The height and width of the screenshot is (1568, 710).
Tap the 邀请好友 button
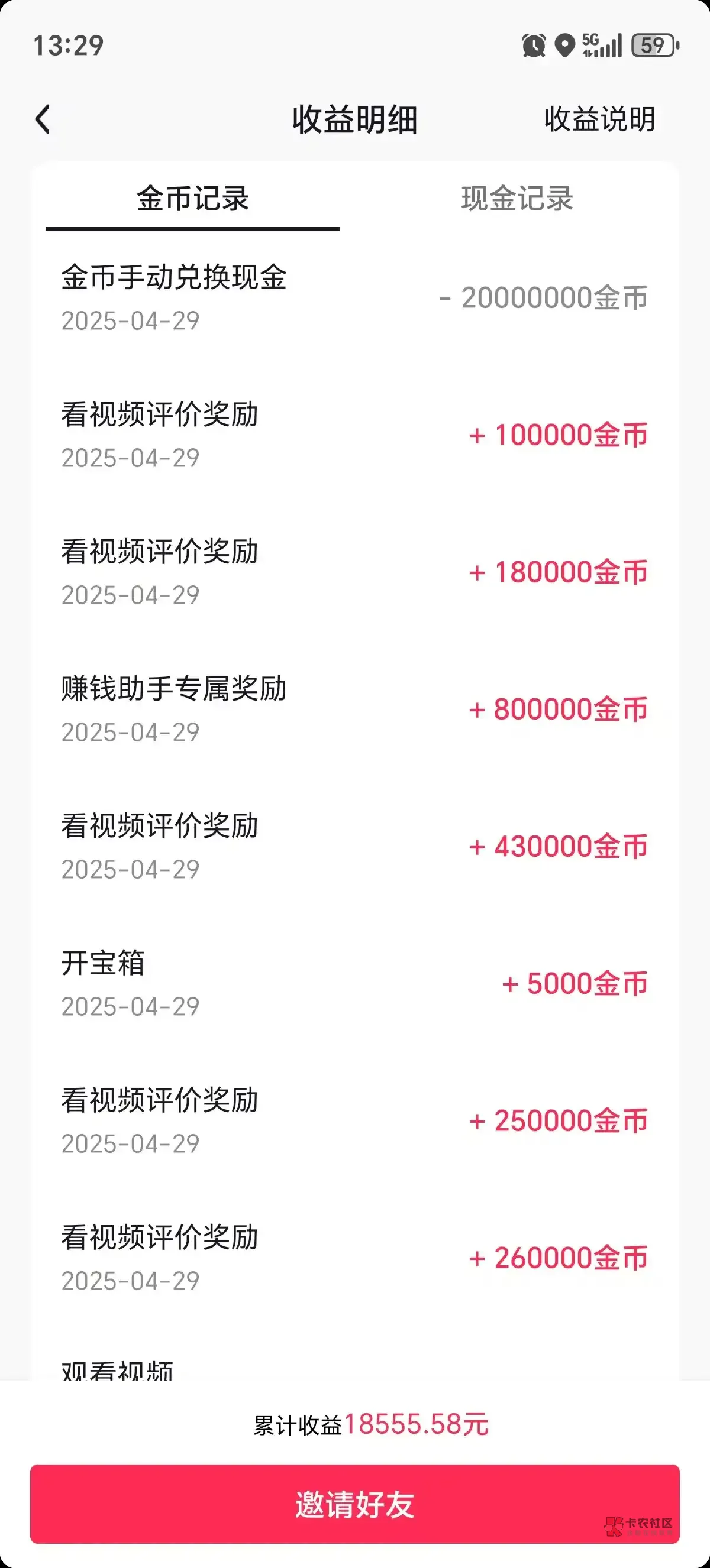click(354, 1504)
